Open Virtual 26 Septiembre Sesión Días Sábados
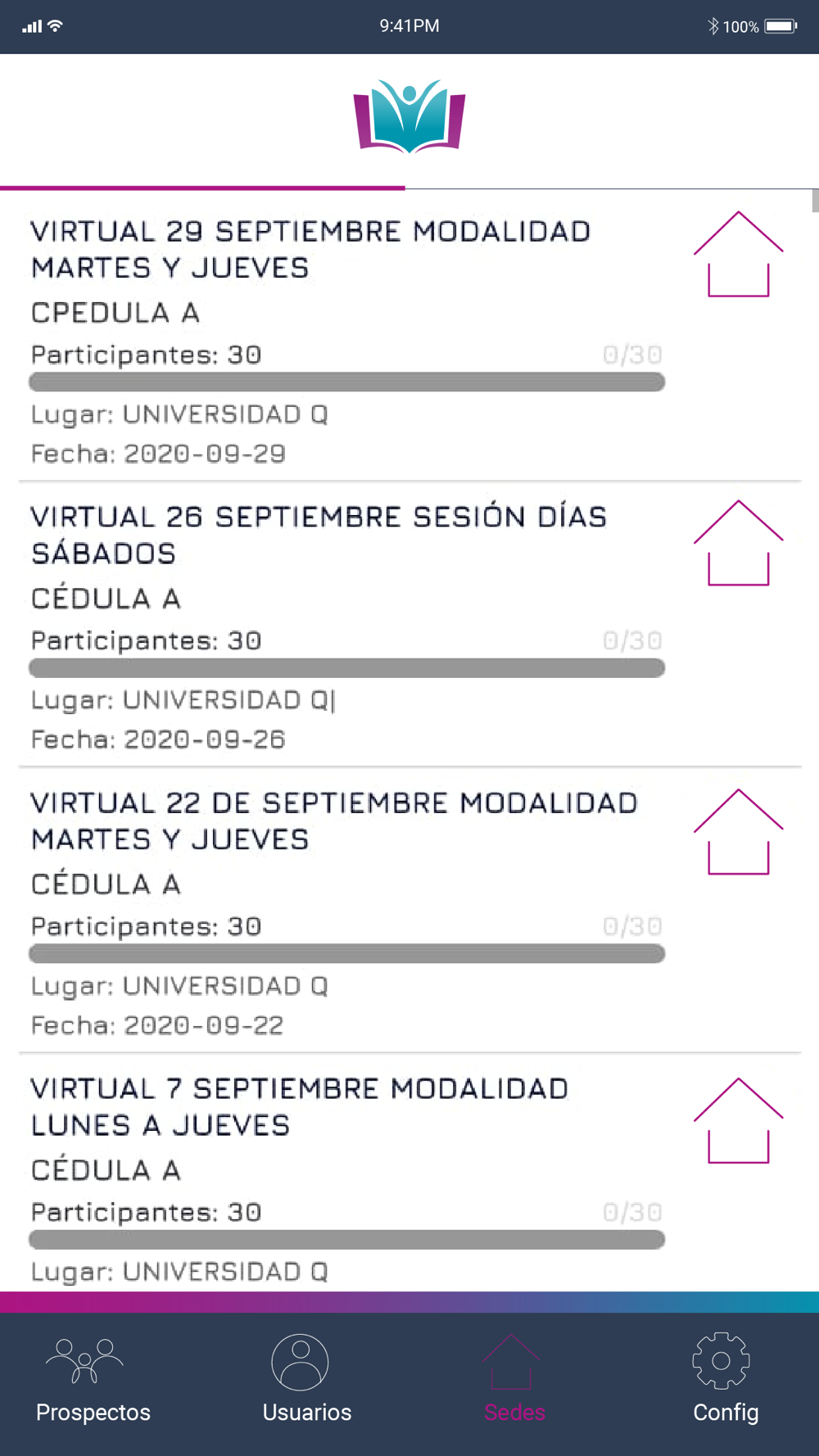819x1456 pixels. point(319,536)
